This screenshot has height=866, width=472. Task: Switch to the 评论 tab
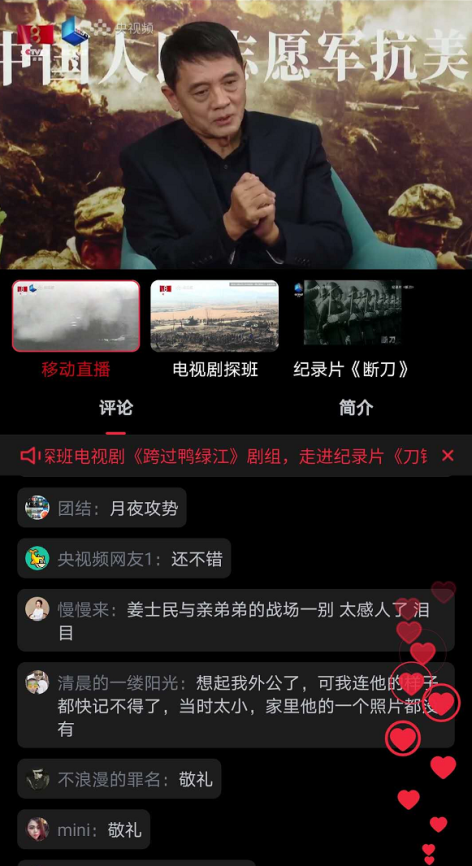pos(116,408)
